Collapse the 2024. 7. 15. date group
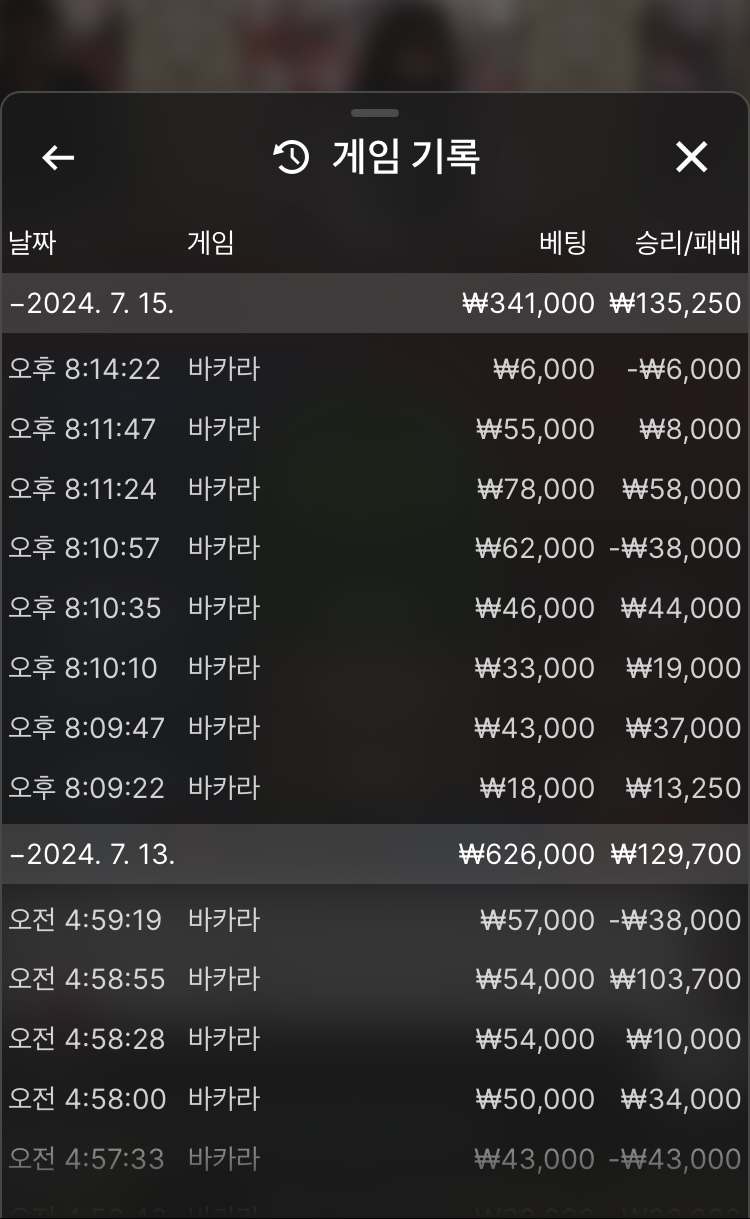This screenshot has width=750, height=1219. (x=92, y=304)
